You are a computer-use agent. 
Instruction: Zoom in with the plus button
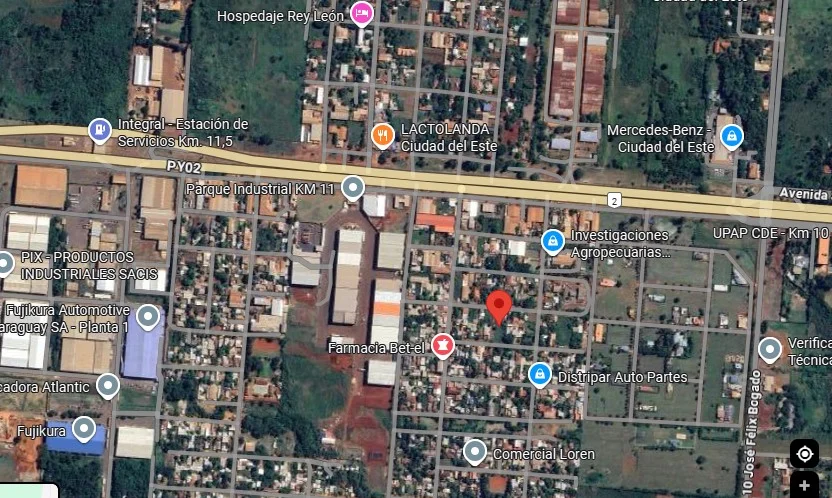coord(804,486)
